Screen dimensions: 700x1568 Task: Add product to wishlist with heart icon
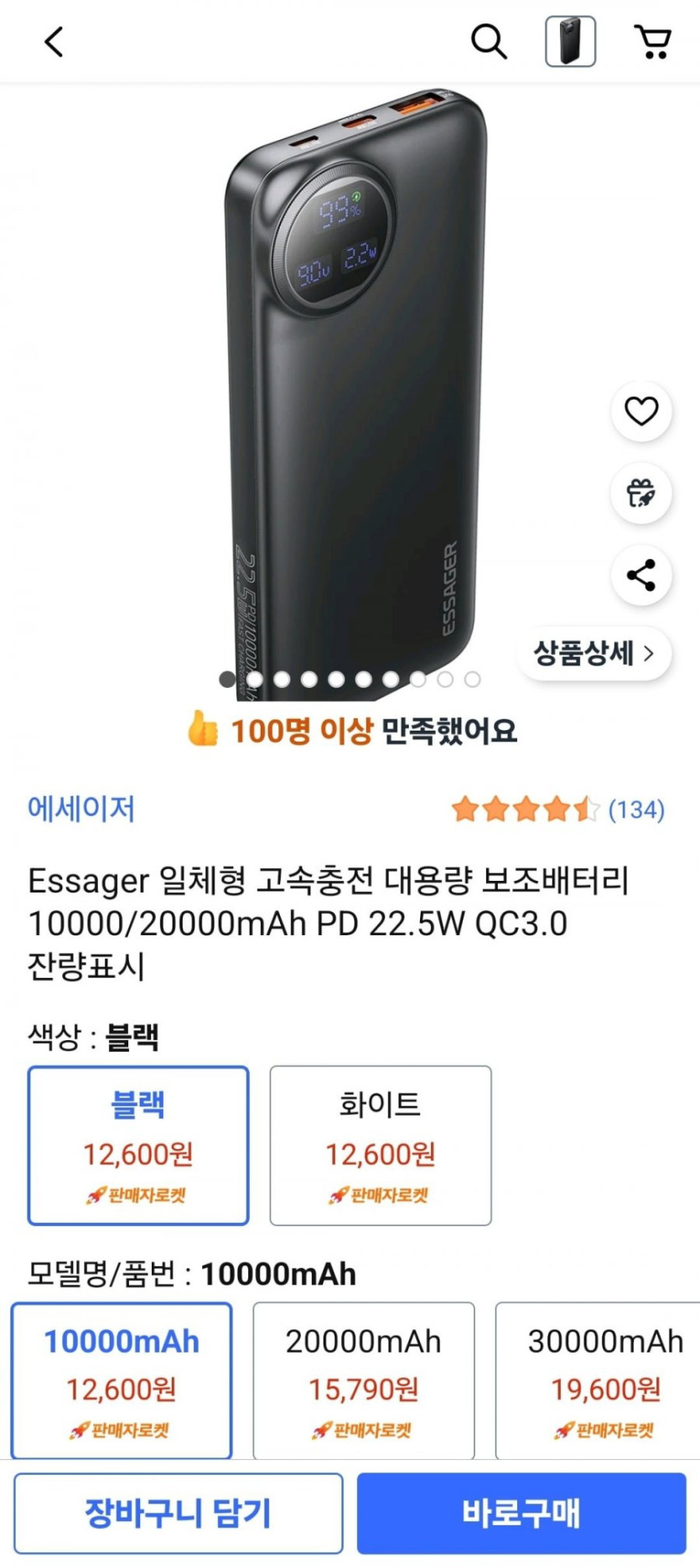[641, 411]
